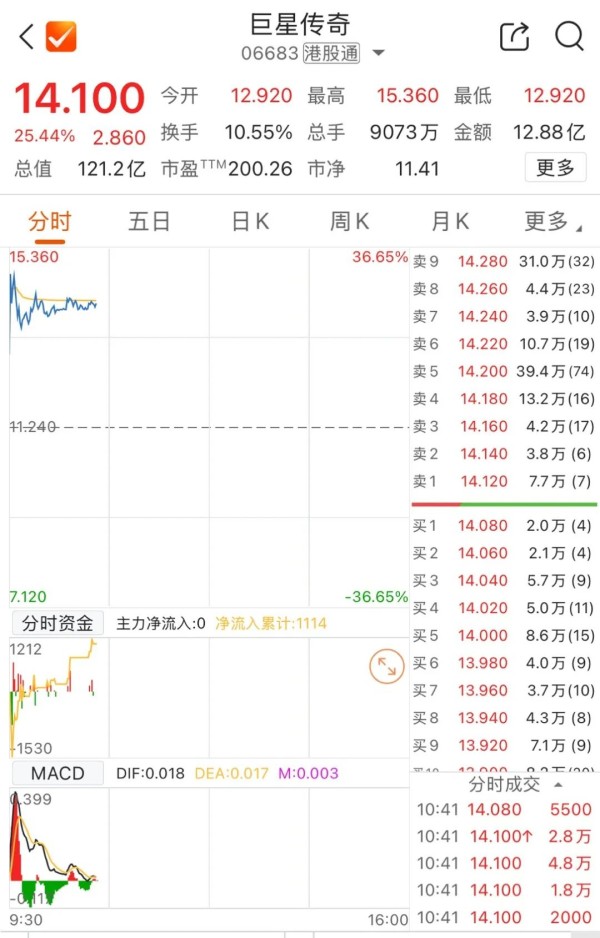
Task: Tap the 更多 button beside 市净
Action: click(555, 168)
